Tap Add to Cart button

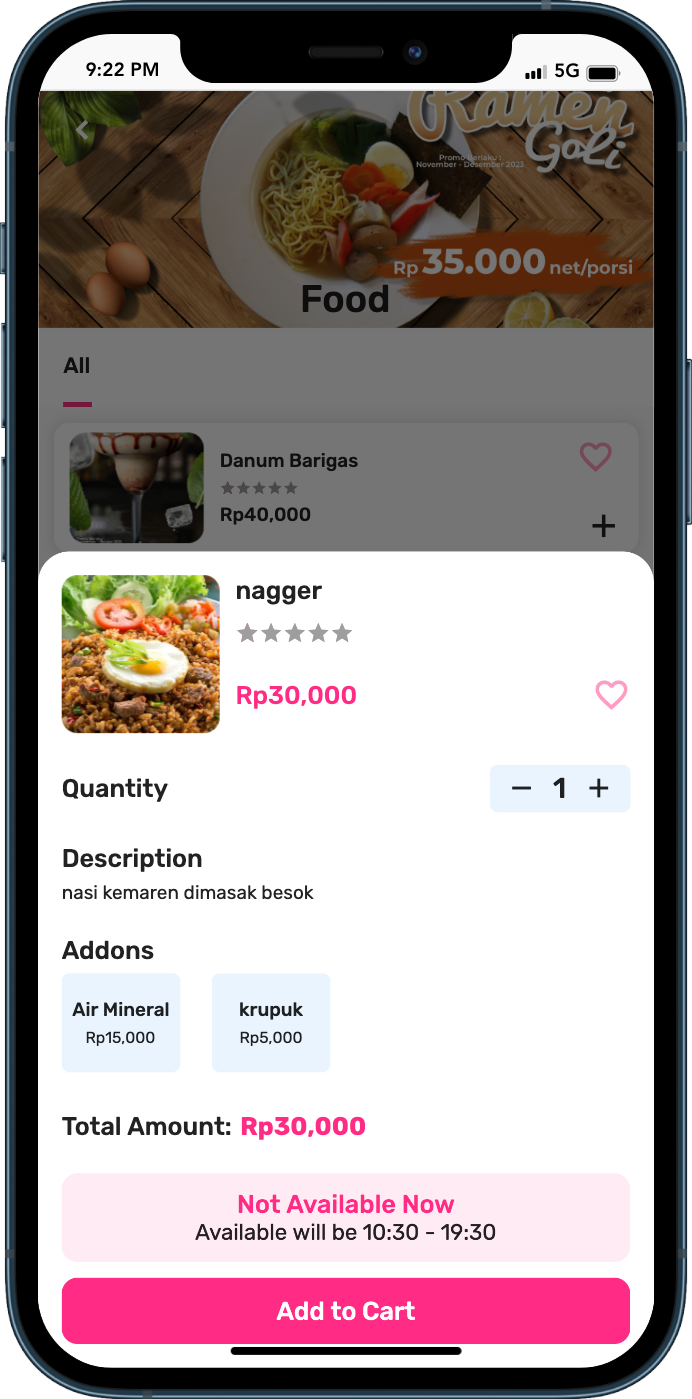346,1311
